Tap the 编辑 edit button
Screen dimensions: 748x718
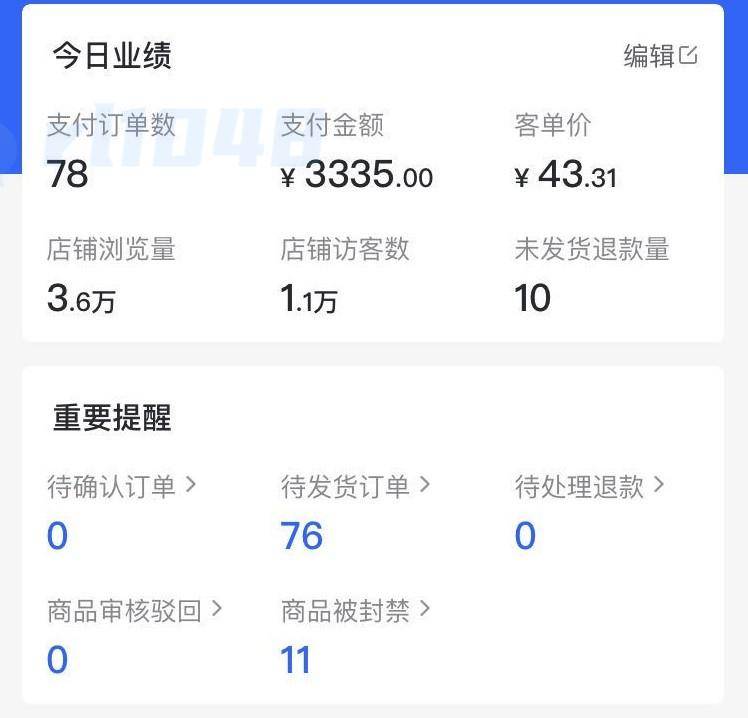(660, 56)
